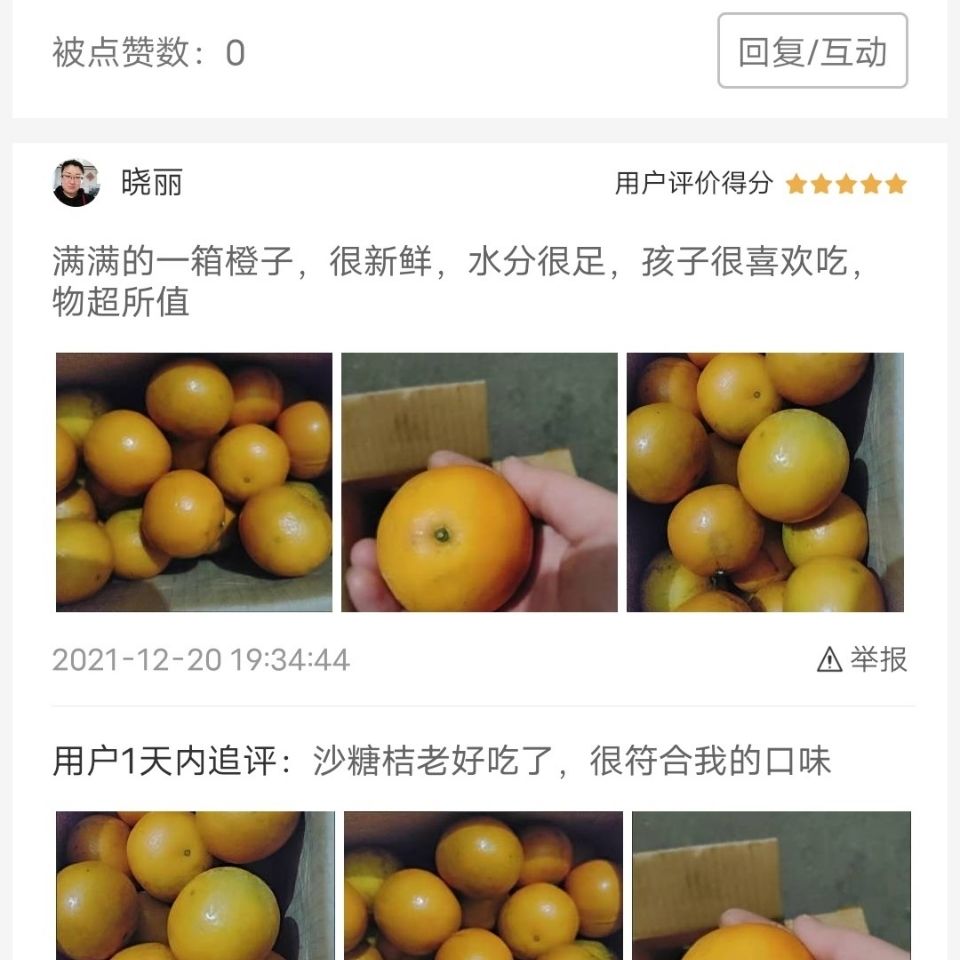Open 晓丽's profile avatar
960x960 pixels.
pos(76,183)
